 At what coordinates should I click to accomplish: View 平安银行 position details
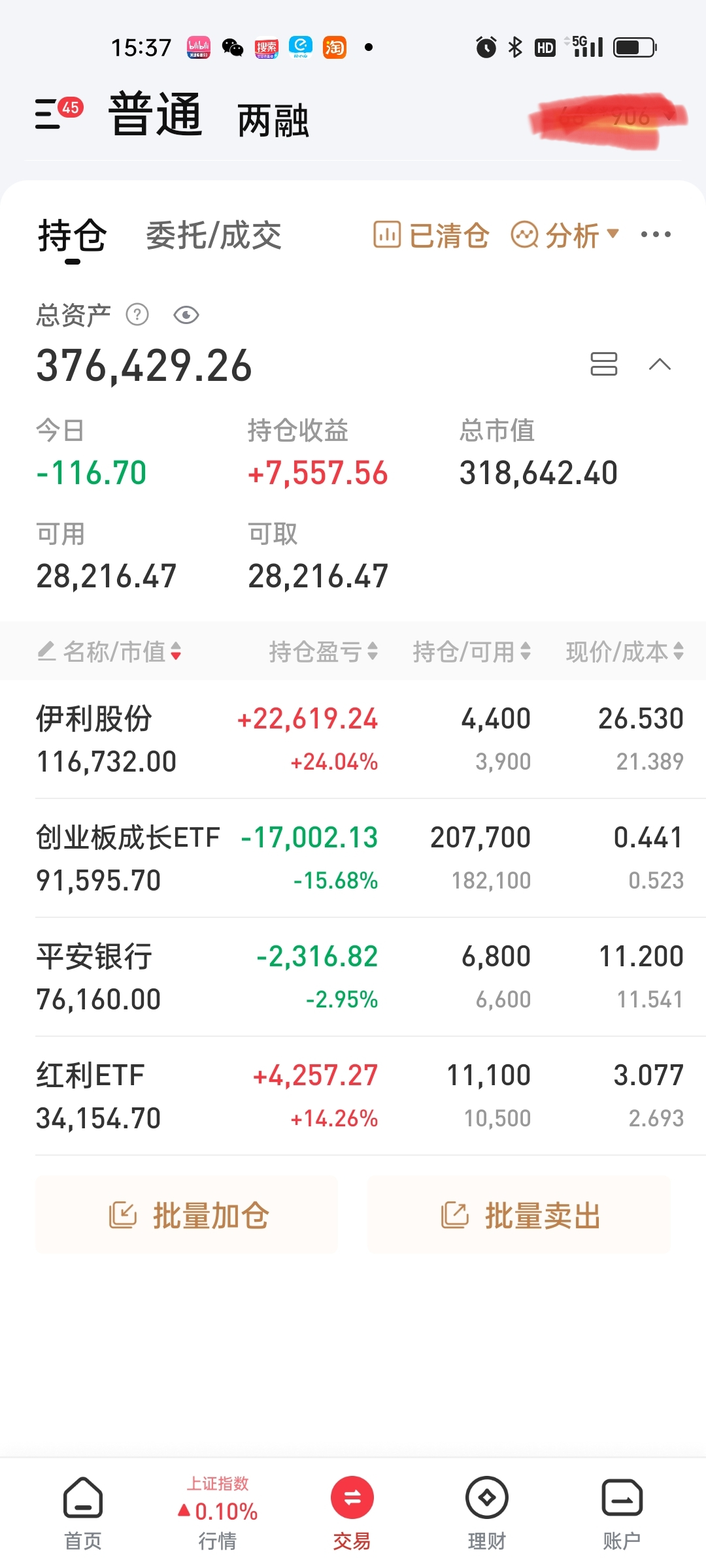coord(94,957)
